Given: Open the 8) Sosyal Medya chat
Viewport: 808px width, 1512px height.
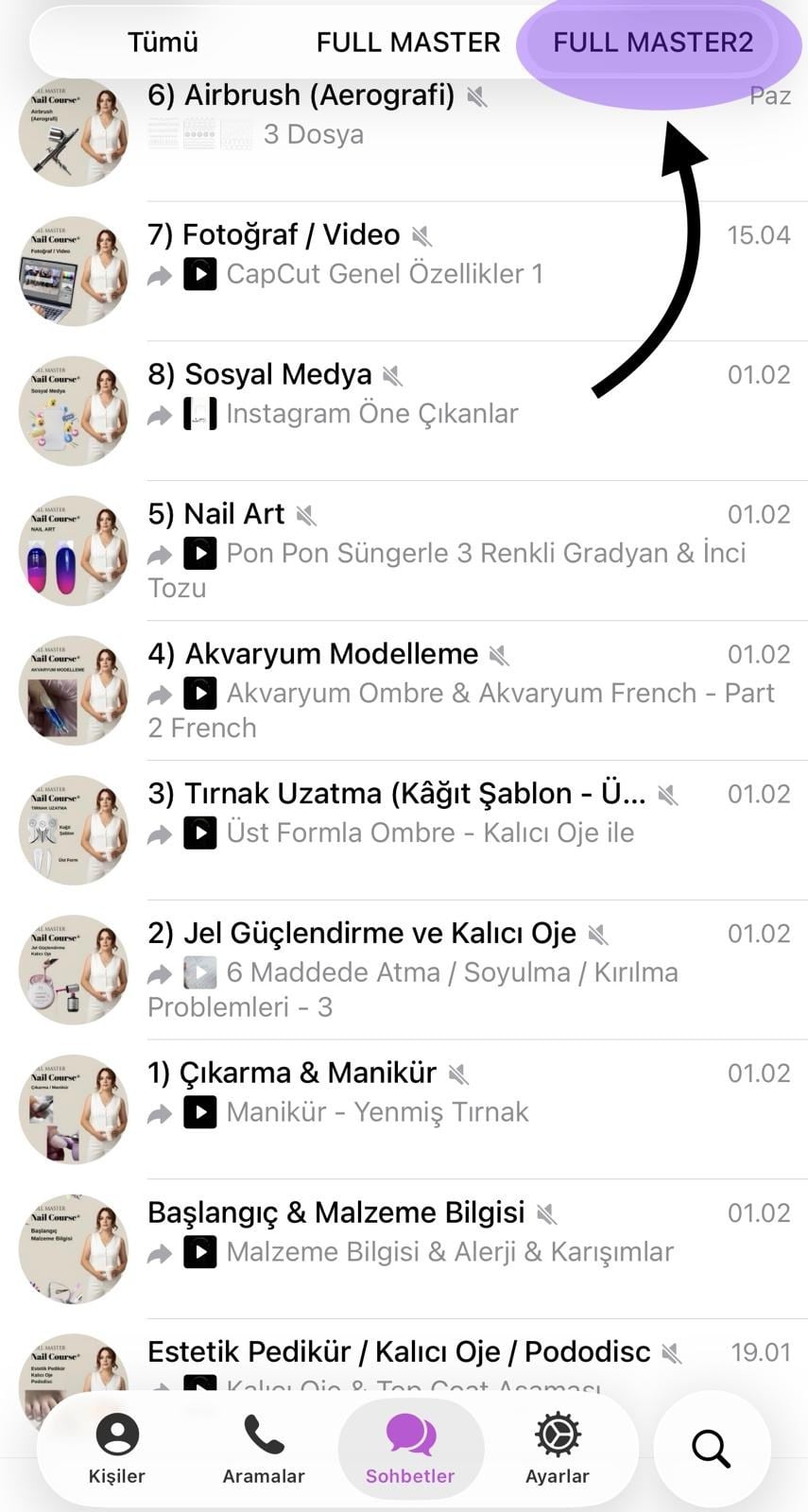Looking at the screenshot, I should (404, 411).
